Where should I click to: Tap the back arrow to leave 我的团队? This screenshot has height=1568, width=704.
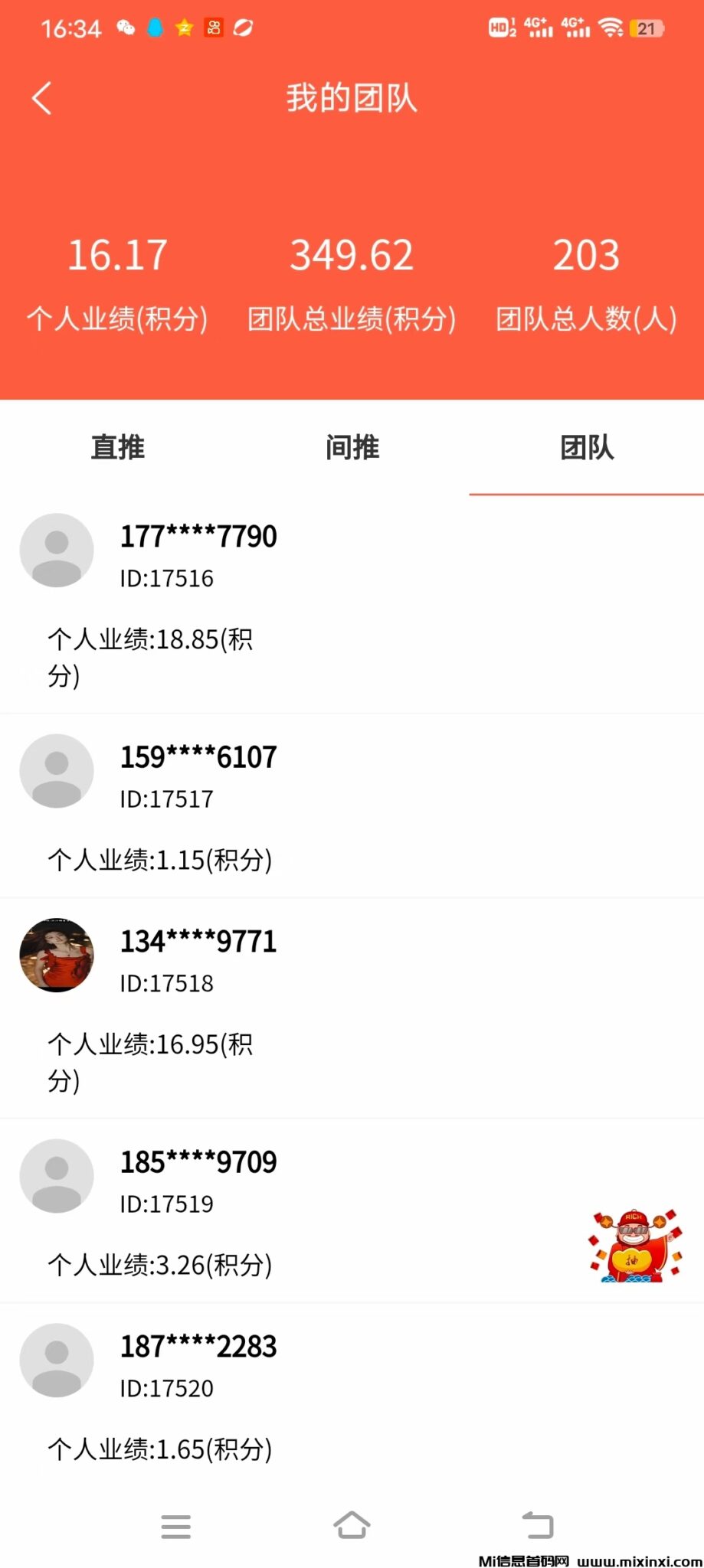[41, 98]
